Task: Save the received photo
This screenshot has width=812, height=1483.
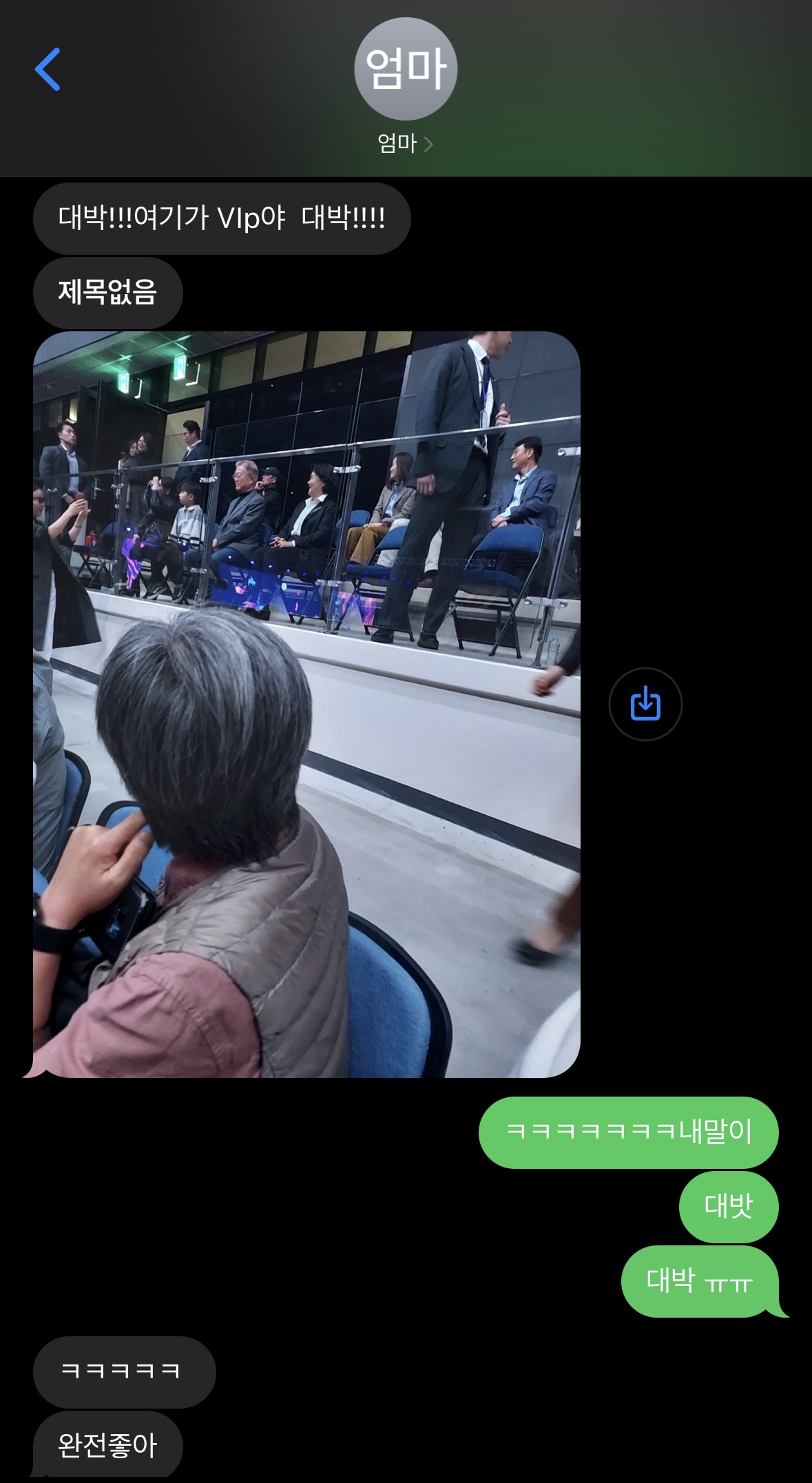Action: 645,704
